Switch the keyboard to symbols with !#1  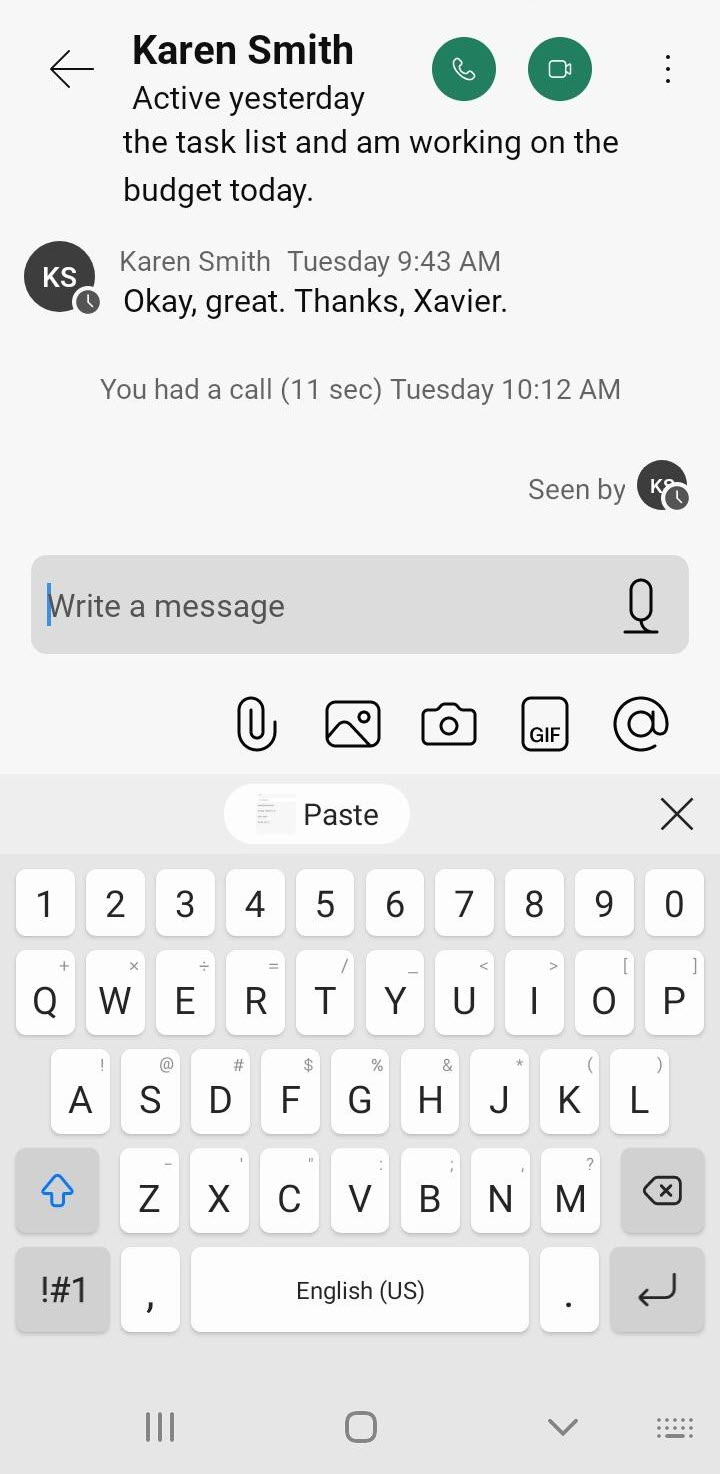click(x=63, y=1289)
